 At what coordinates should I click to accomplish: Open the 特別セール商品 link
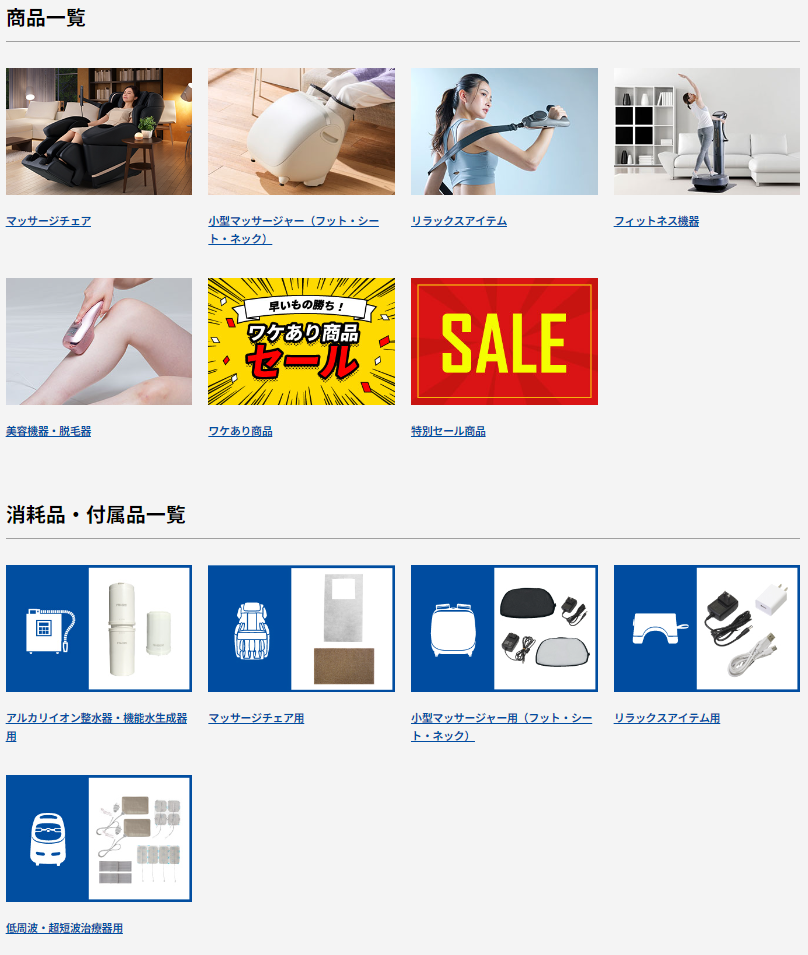coord(448,431)
